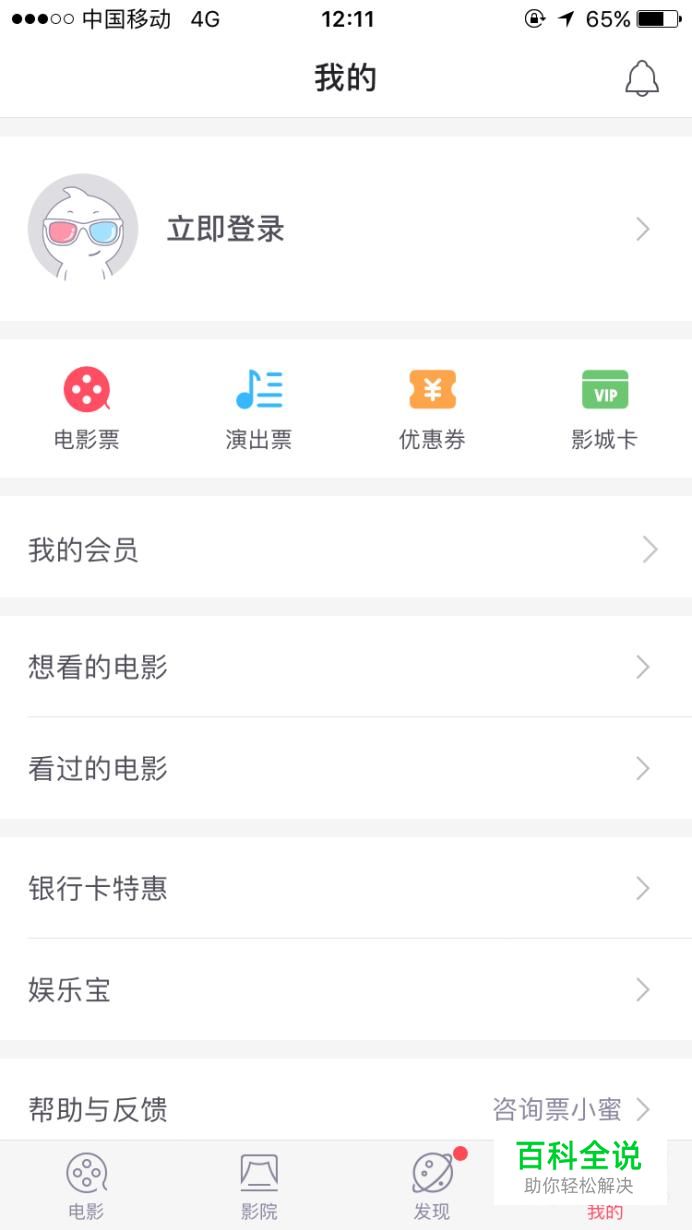The width and height of the screenshot is (692, 1230).
Task: Open 看过的电影 list
Action: point(346,768)
